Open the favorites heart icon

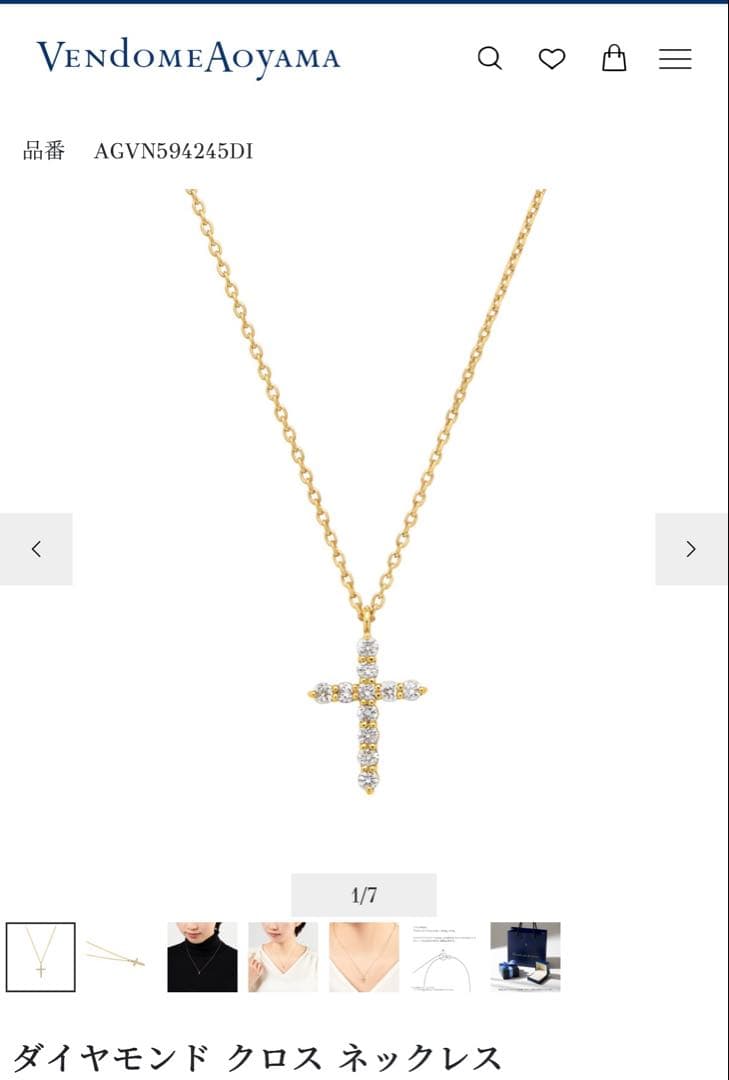pyautogui.click(x=552, y=59)
